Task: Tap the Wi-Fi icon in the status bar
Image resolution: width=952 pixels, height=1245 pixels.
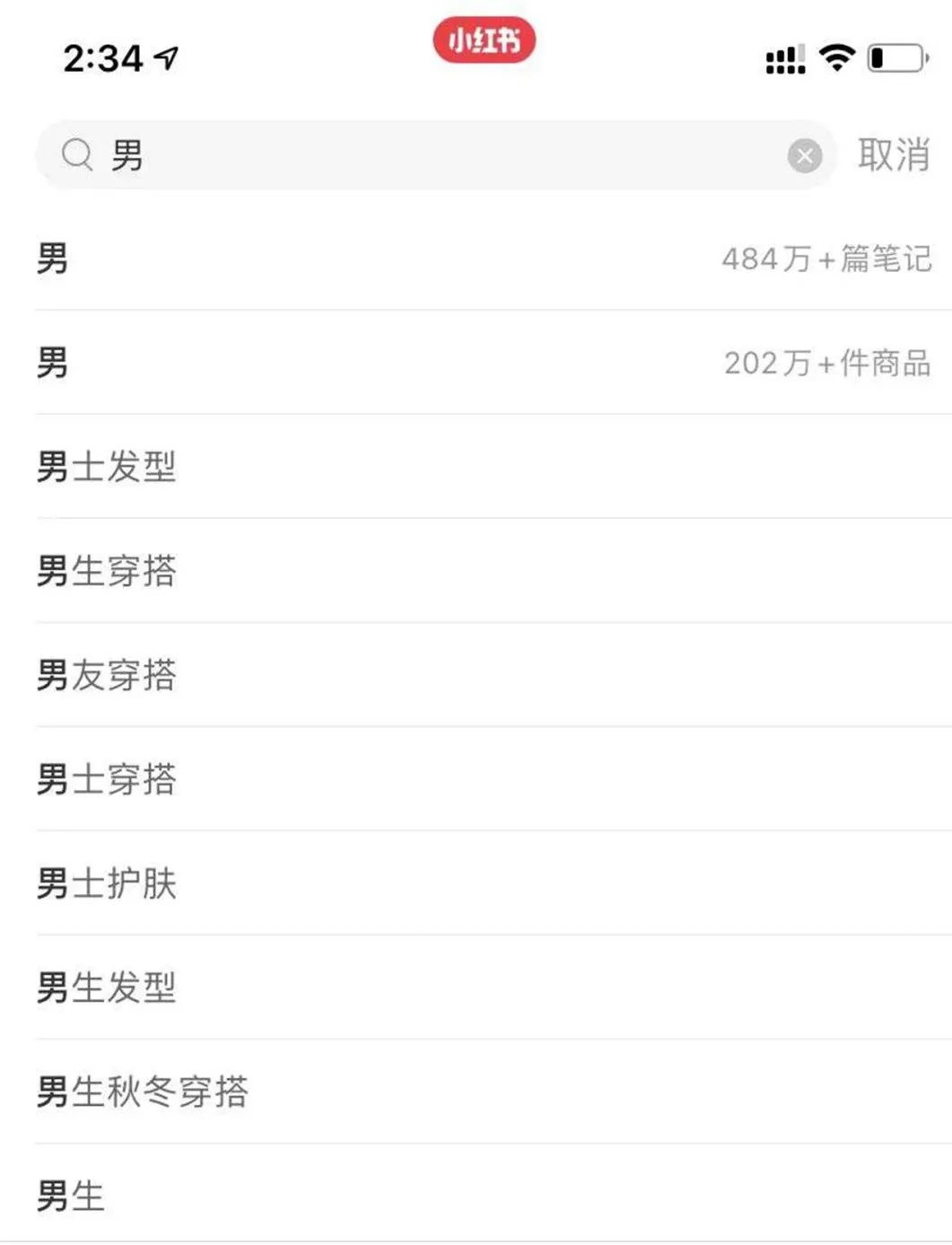Action: click(834, 57)
